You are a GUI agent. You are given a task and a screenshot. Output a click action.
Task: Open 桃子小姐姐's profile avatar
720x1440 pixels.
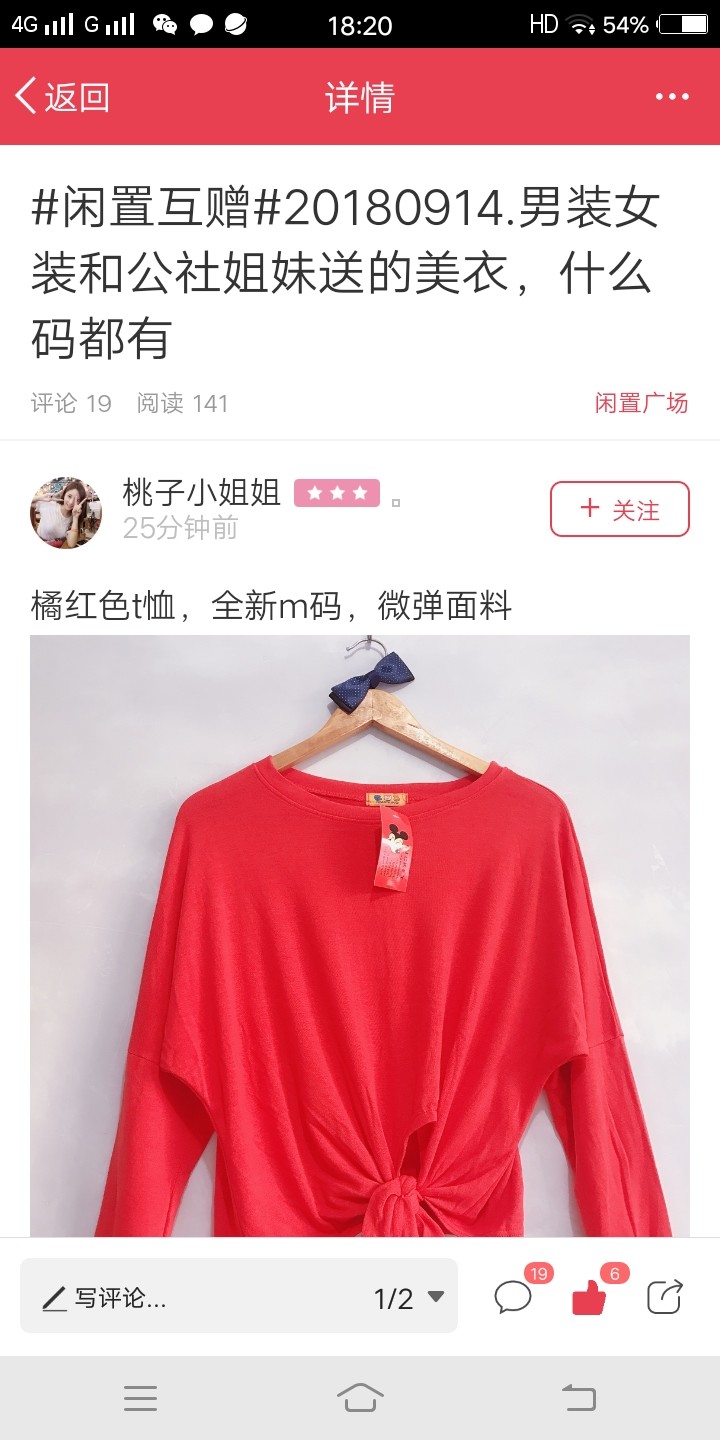(x=66, y=512)
